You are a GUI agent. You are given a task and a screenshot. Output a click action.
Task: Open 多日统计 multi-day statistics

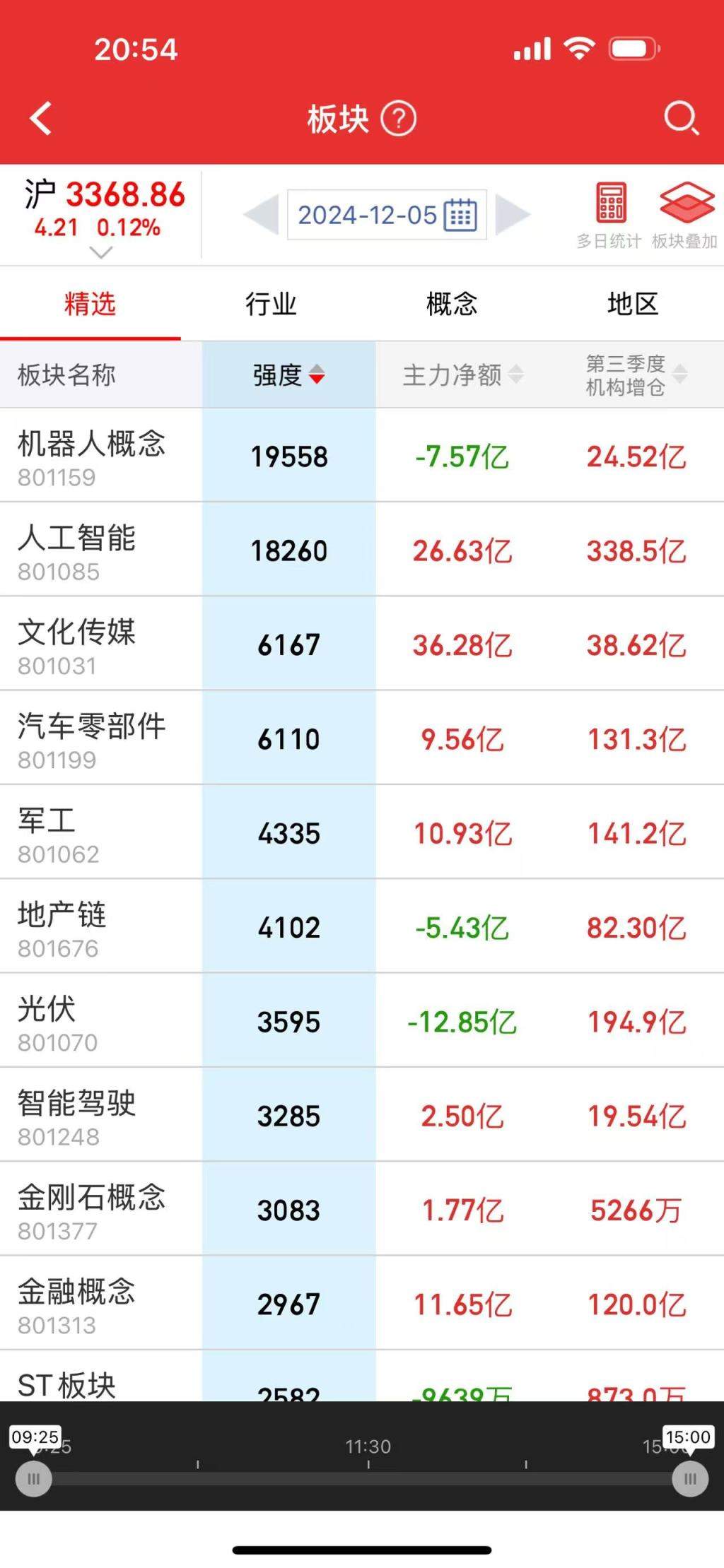(x=609, y=216)
